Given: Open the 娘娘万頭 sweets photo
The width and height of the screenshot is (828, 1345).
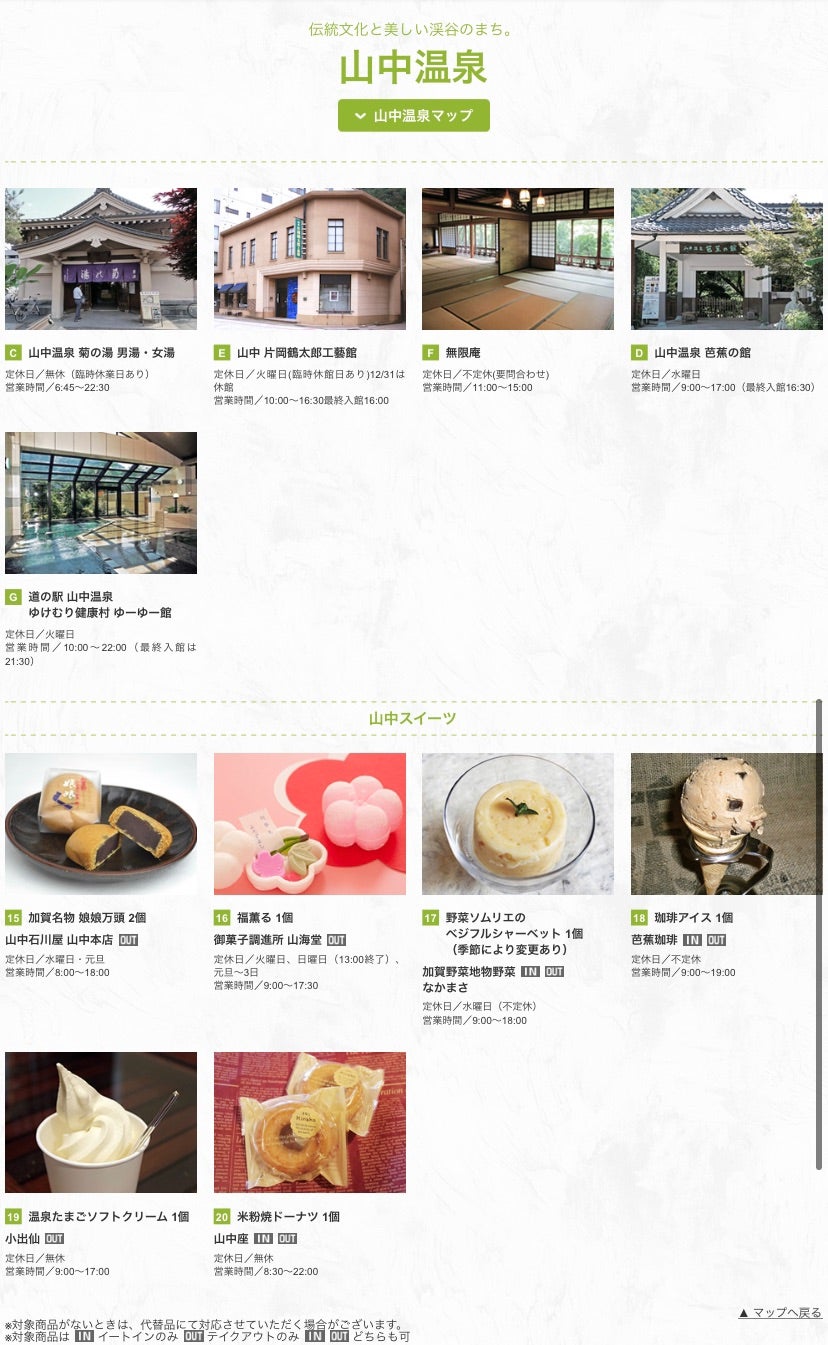Looking at the screenshot, I should click(101, 824).
